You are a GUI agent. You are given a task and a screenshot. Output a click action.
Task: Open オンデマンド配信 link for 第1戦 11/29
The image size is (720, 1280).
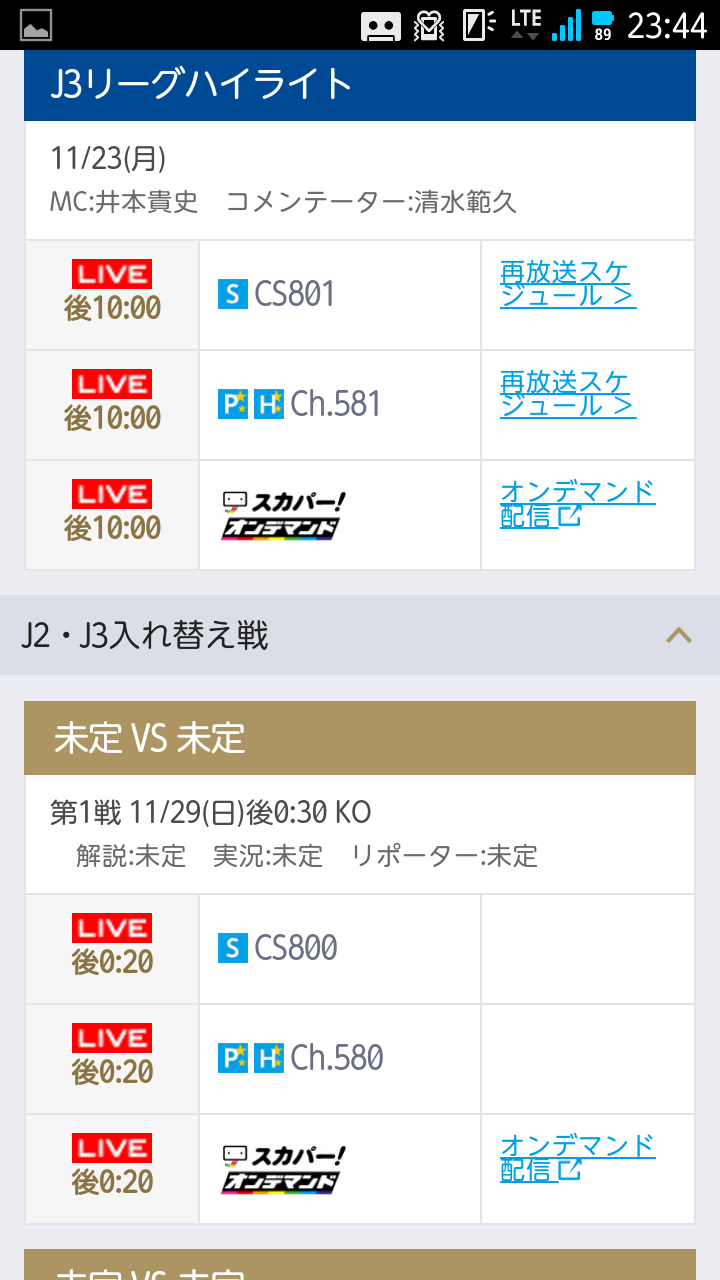tap(576, 1157)
